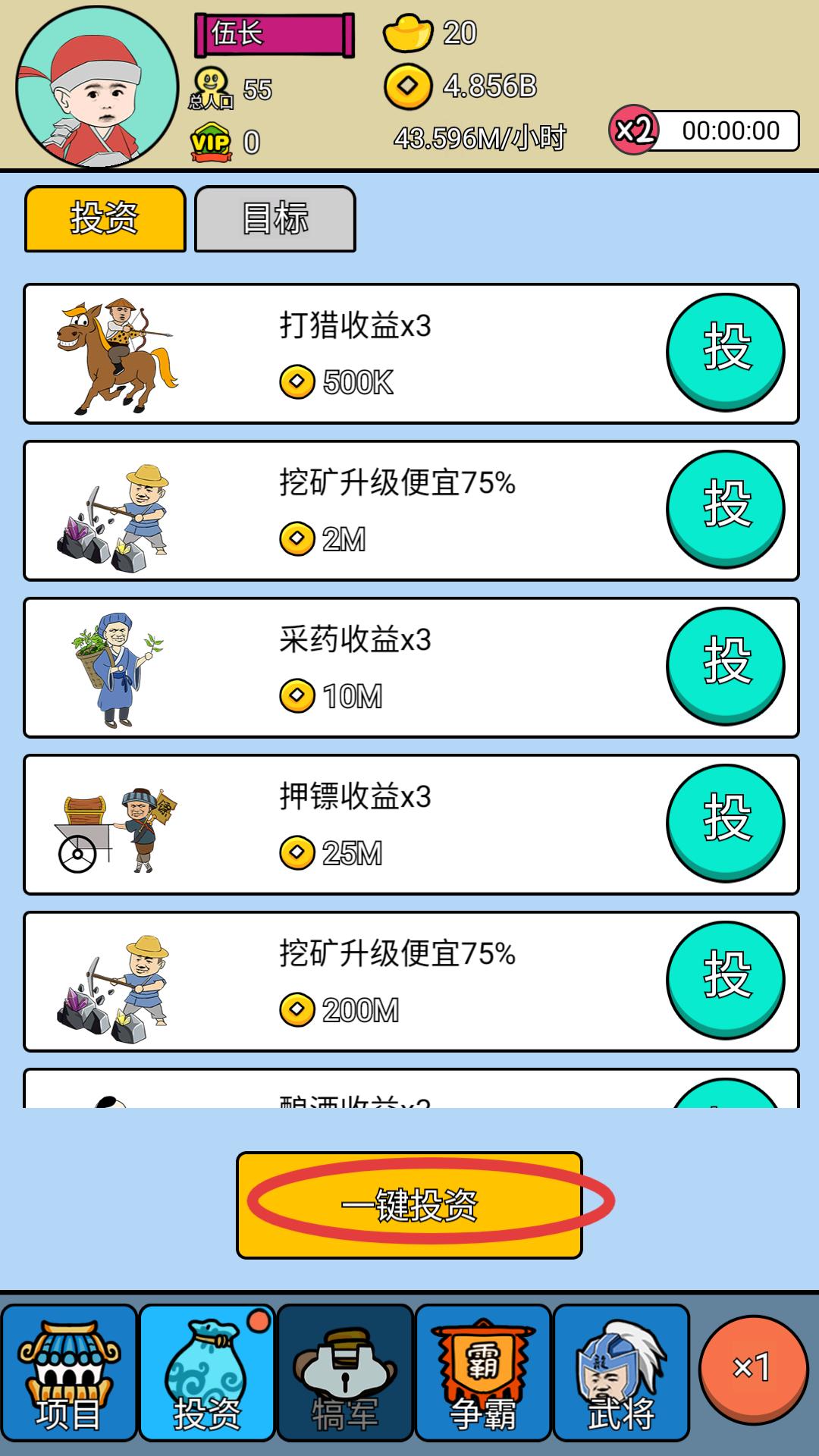The width and height of the screenshot is (819, 1456).
Task: Invest in 挖矿升级便宜75% costing 200M
Action: pyautogui.click(x=725, y=979)
